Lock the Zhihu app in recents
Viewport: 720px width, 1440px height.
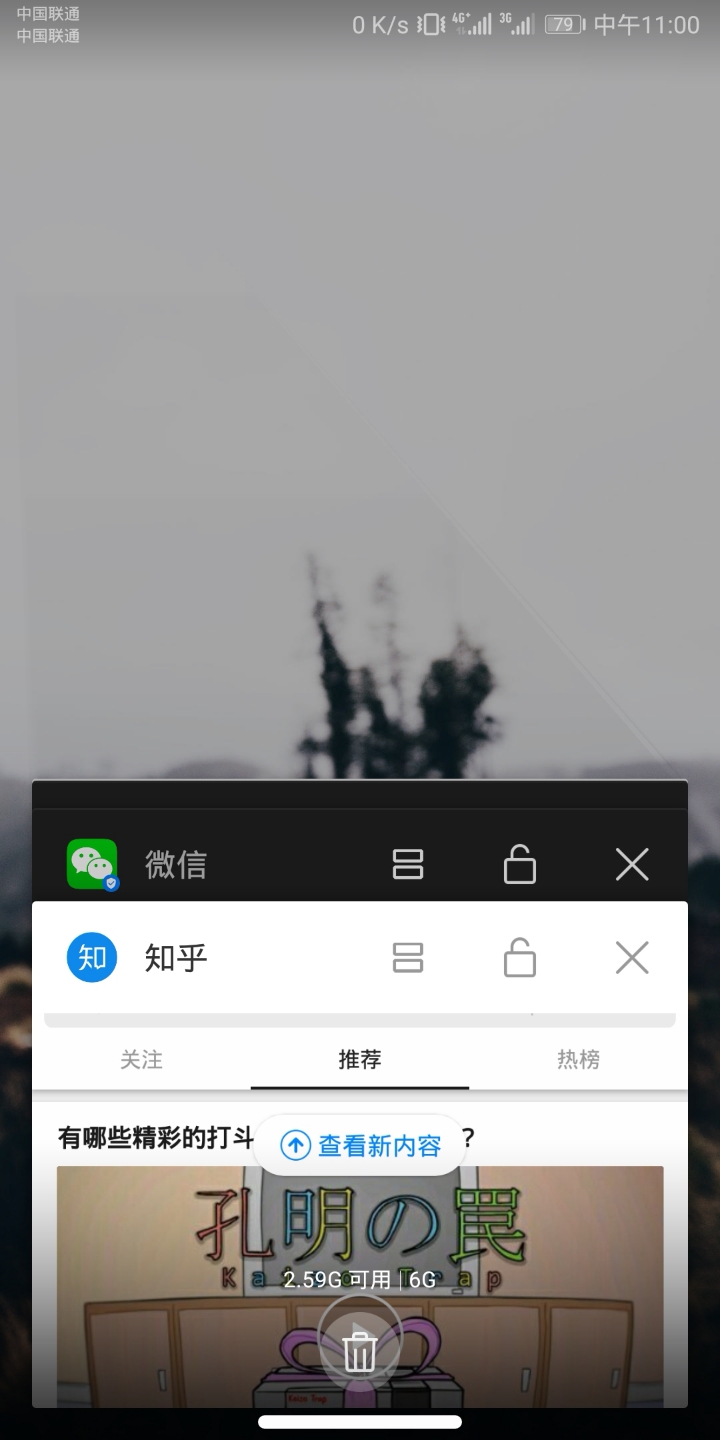tap(519, 958)
